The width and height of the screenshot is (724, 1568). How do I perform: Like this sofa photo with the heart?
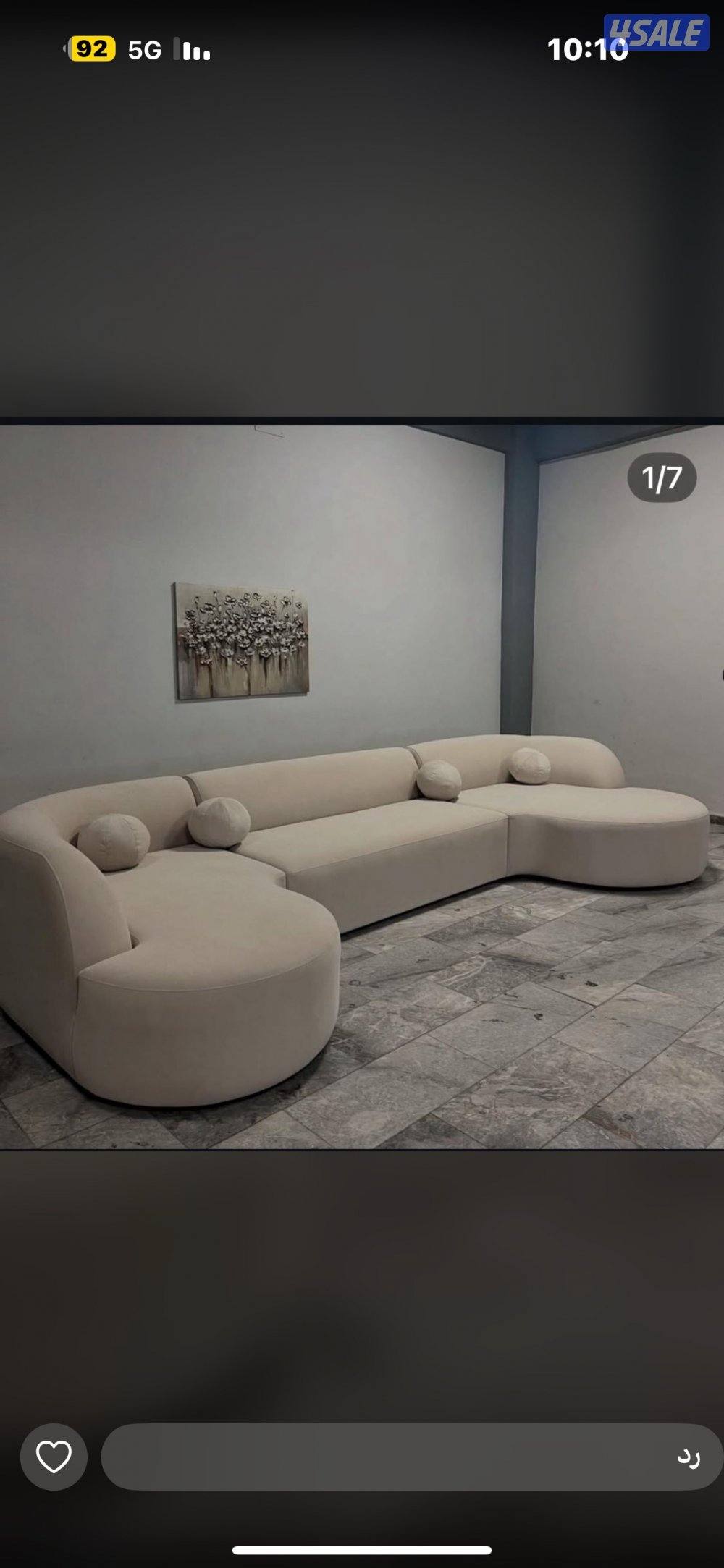[54, 1457]
